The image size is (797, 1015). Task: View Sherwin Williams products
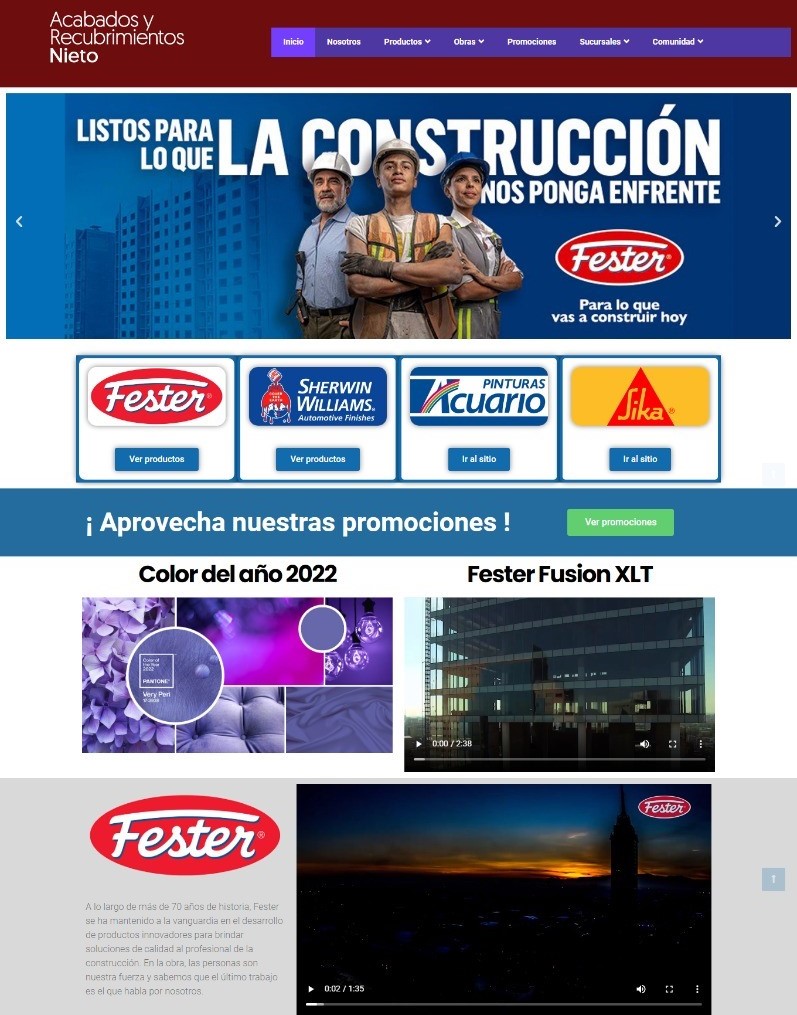coord(318,459)
